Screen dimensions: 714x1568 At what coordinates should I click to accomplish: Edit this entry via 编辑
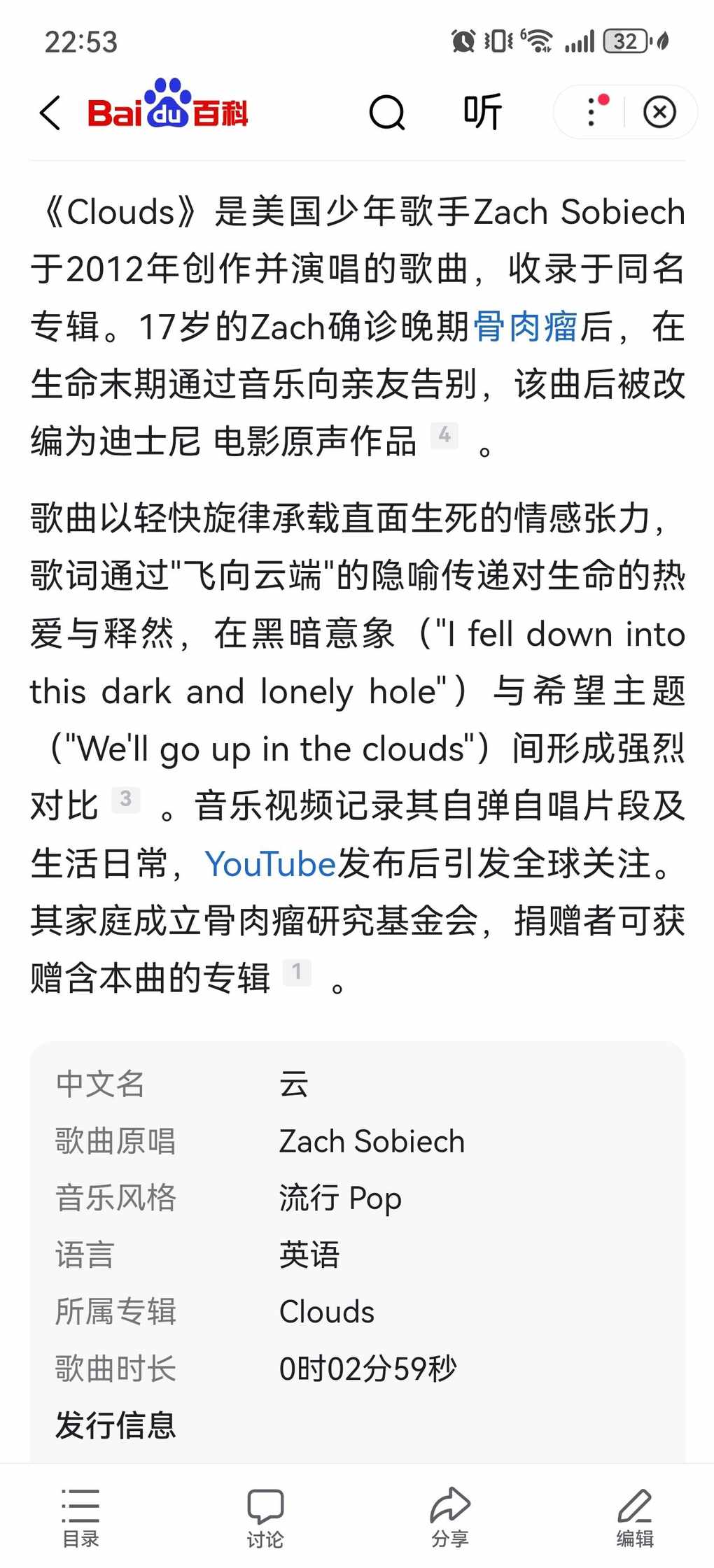[635, 1517]
